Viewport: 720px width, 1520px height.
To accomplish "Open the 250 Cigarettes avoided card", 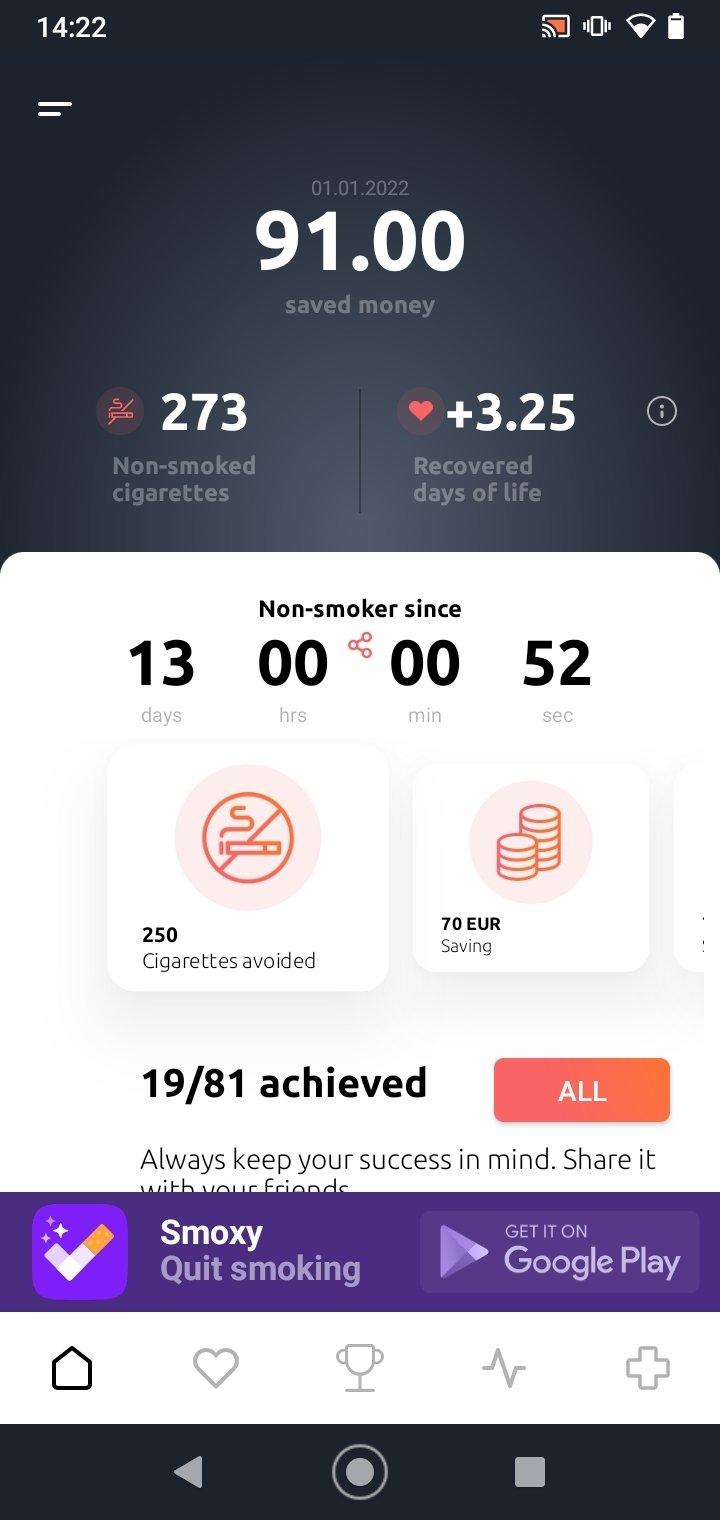I will 248,868.
